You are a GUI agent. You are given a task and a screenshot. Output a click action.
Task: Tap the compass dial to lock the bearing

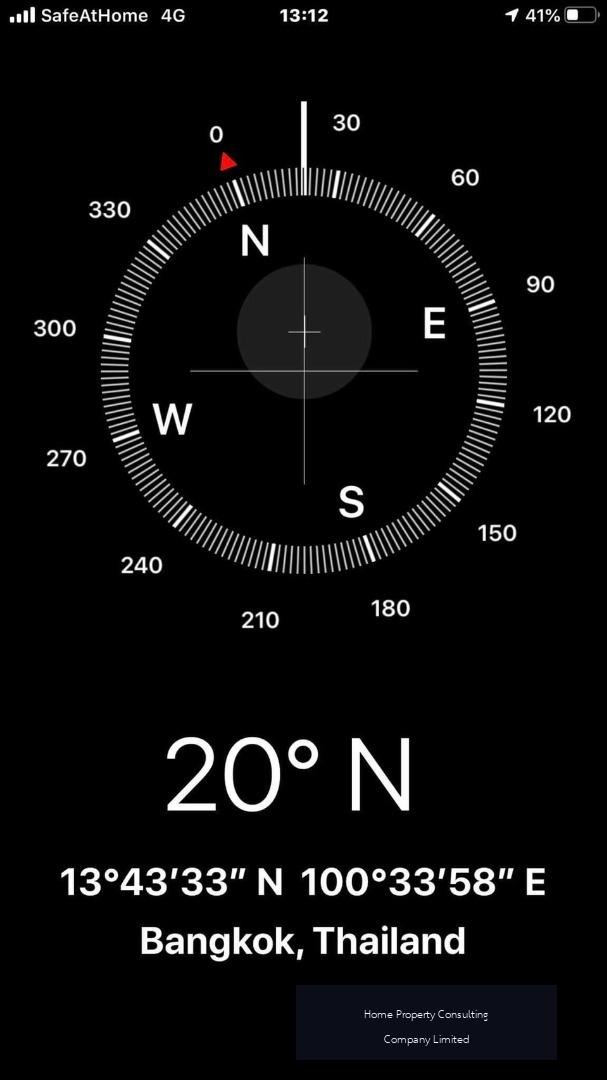point(304,371)
